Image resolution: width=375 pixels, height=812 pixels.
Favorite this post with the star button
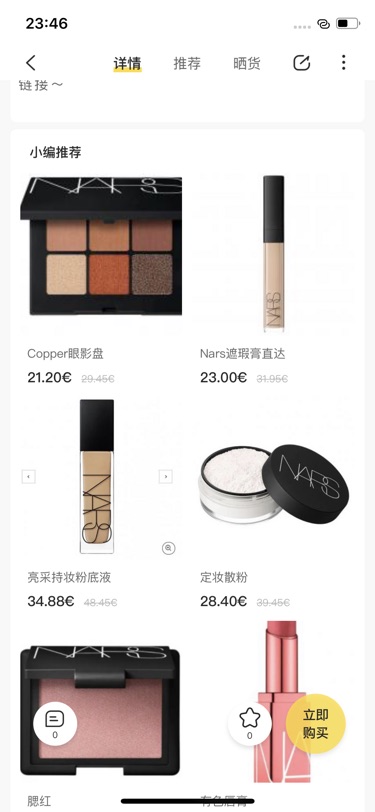[x=250, y=723]
